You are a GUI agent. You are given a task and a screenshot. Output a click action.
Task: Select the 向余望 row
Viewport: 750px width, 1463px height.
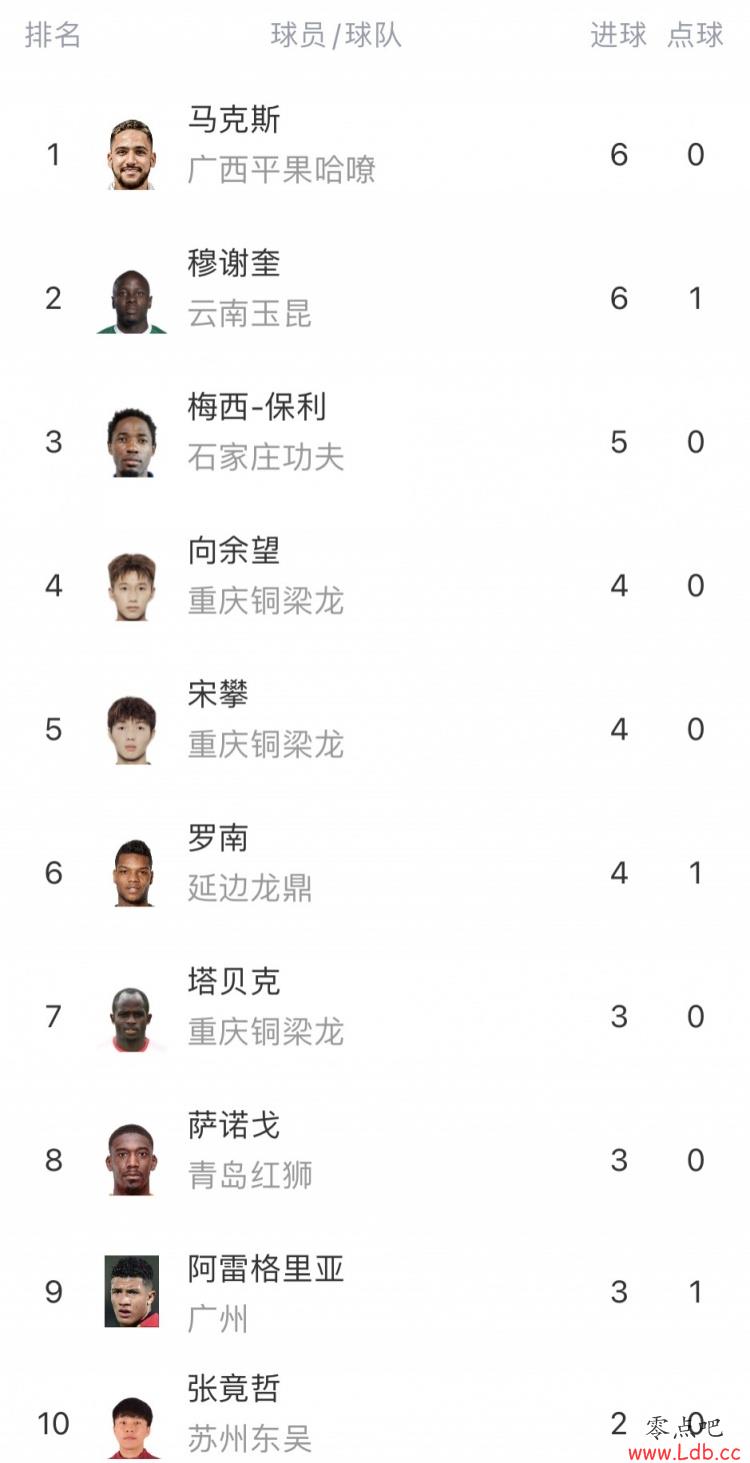[x=375, y=585]
